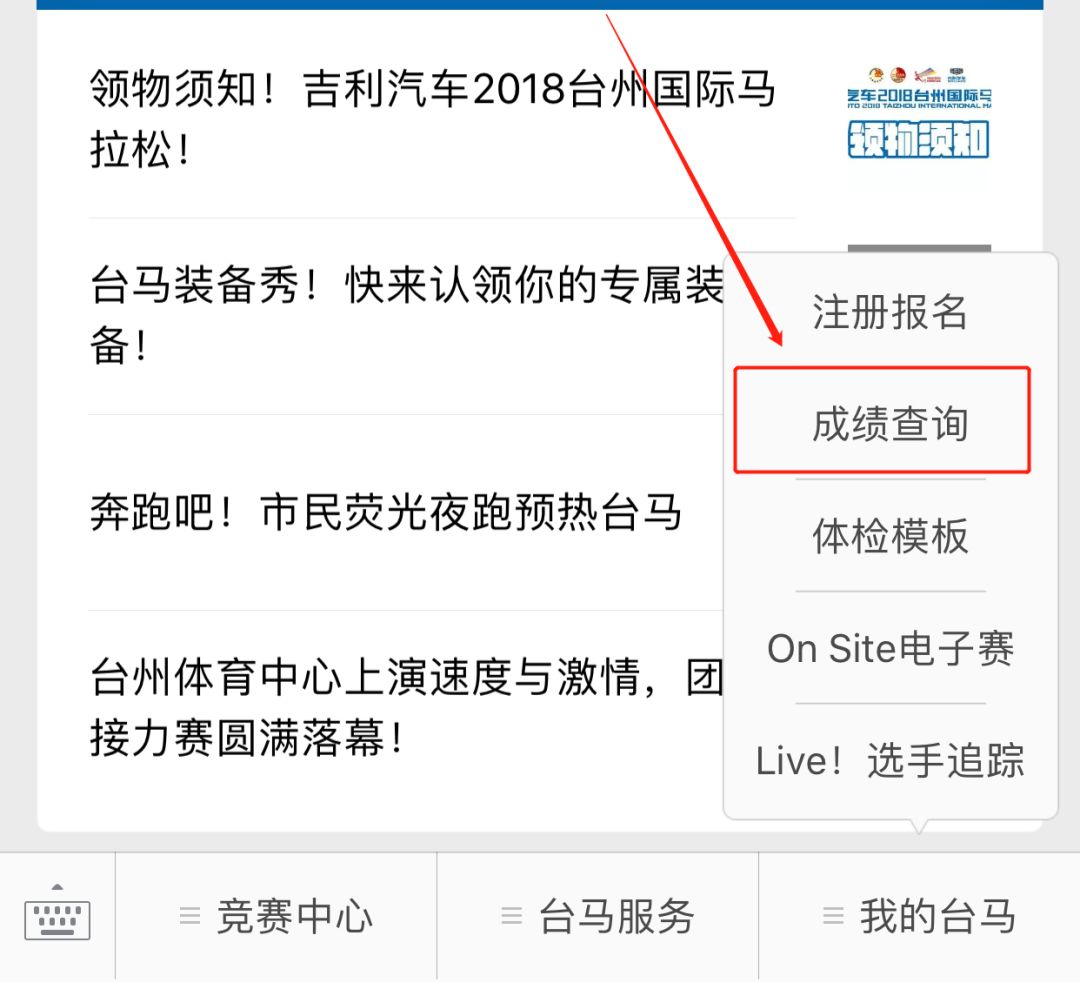
Task: Select 注册报名 from the popup menu
Action: pyautogui.click(x=889, y=312)
